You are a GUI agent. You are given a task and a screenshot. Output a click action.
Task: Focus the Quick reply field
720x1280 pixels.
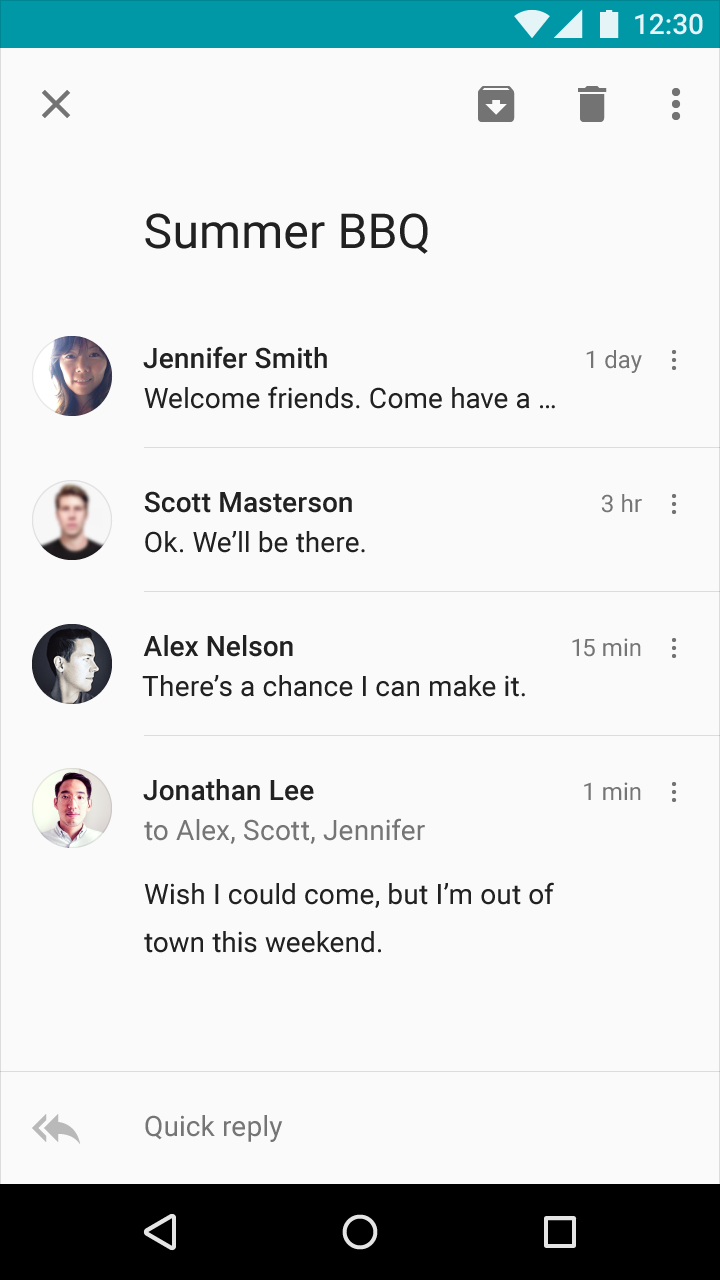pyautogui.click(x=420, y=1127)
